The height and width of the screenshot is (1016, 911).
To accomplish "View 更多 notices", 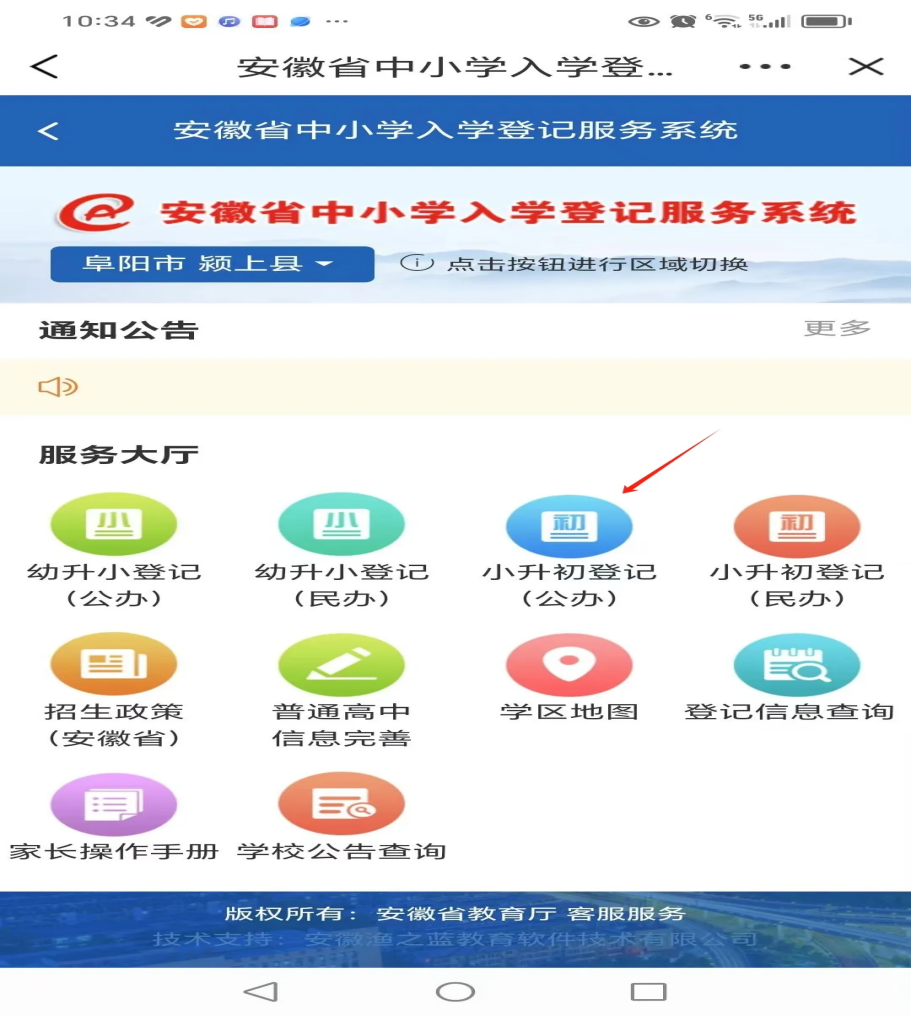I will pos(837,328).
